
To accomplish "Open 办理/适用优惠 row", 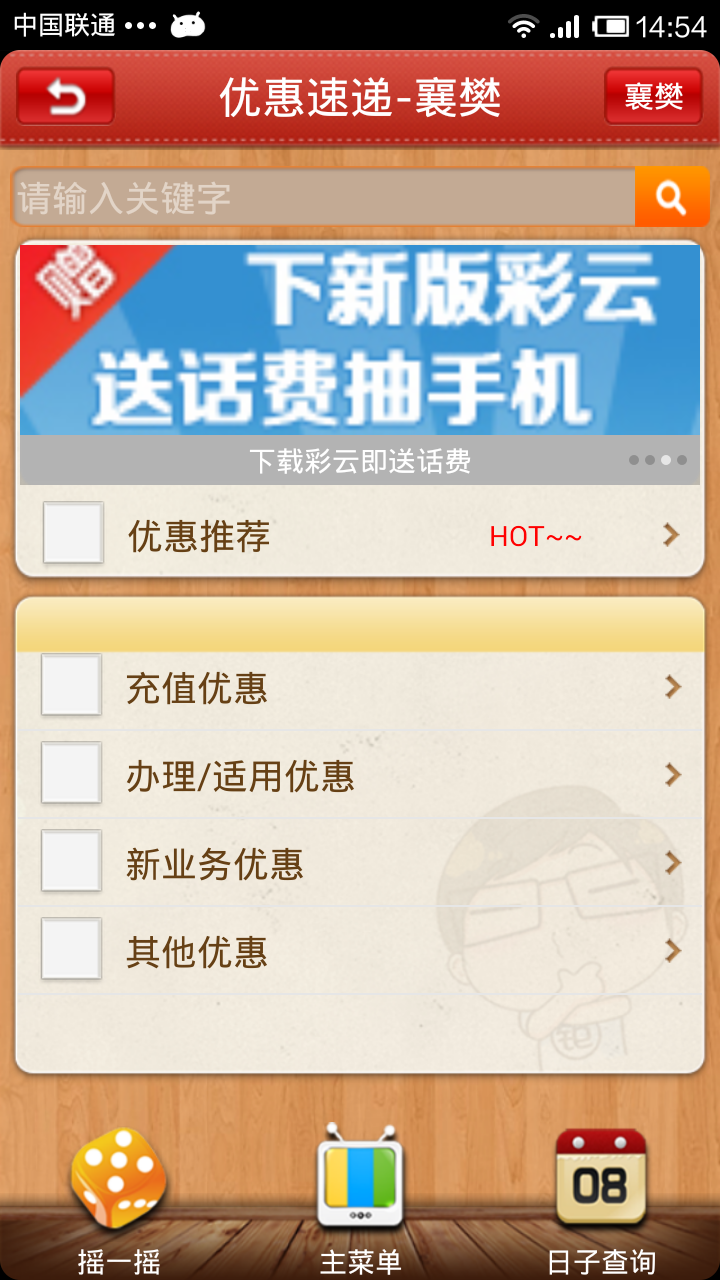I will click(x=360, y=776).
